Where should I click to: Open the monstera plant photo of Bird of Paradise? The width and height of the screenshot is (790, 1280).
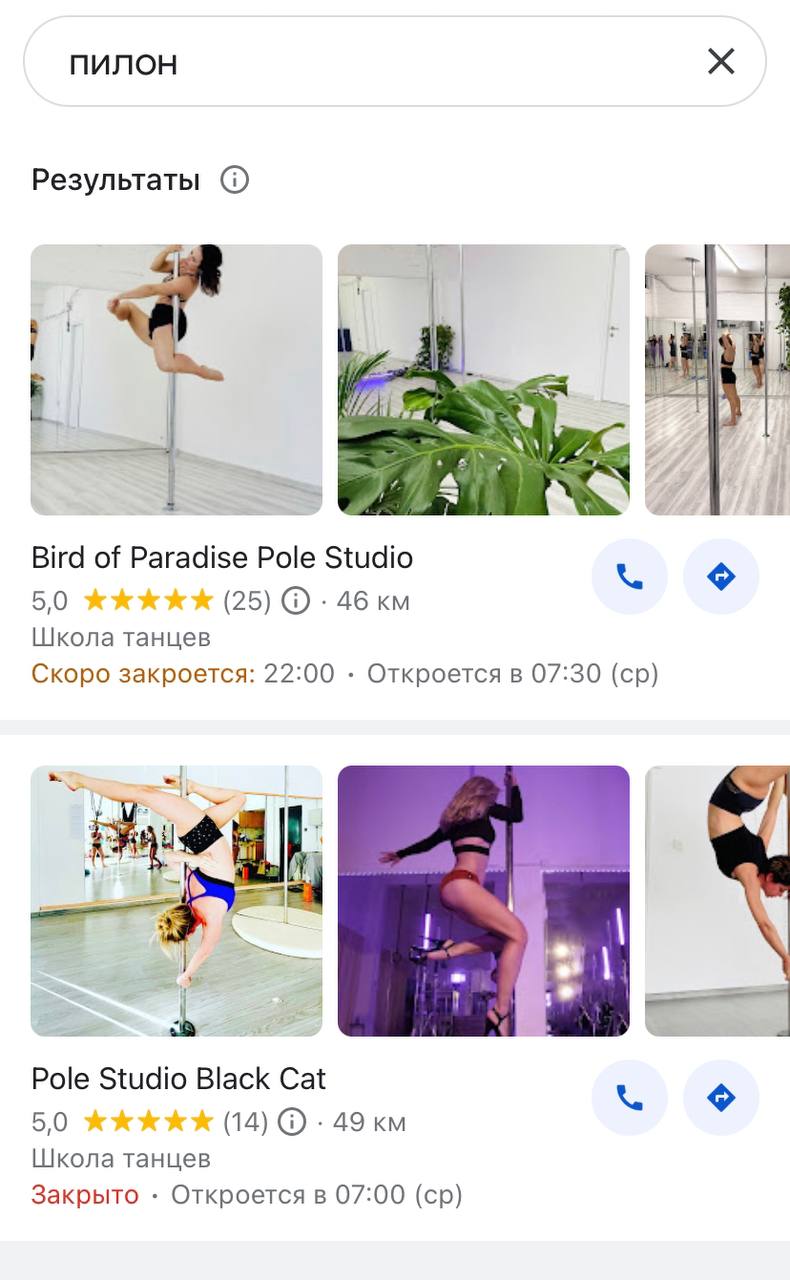tap(483, 380)
